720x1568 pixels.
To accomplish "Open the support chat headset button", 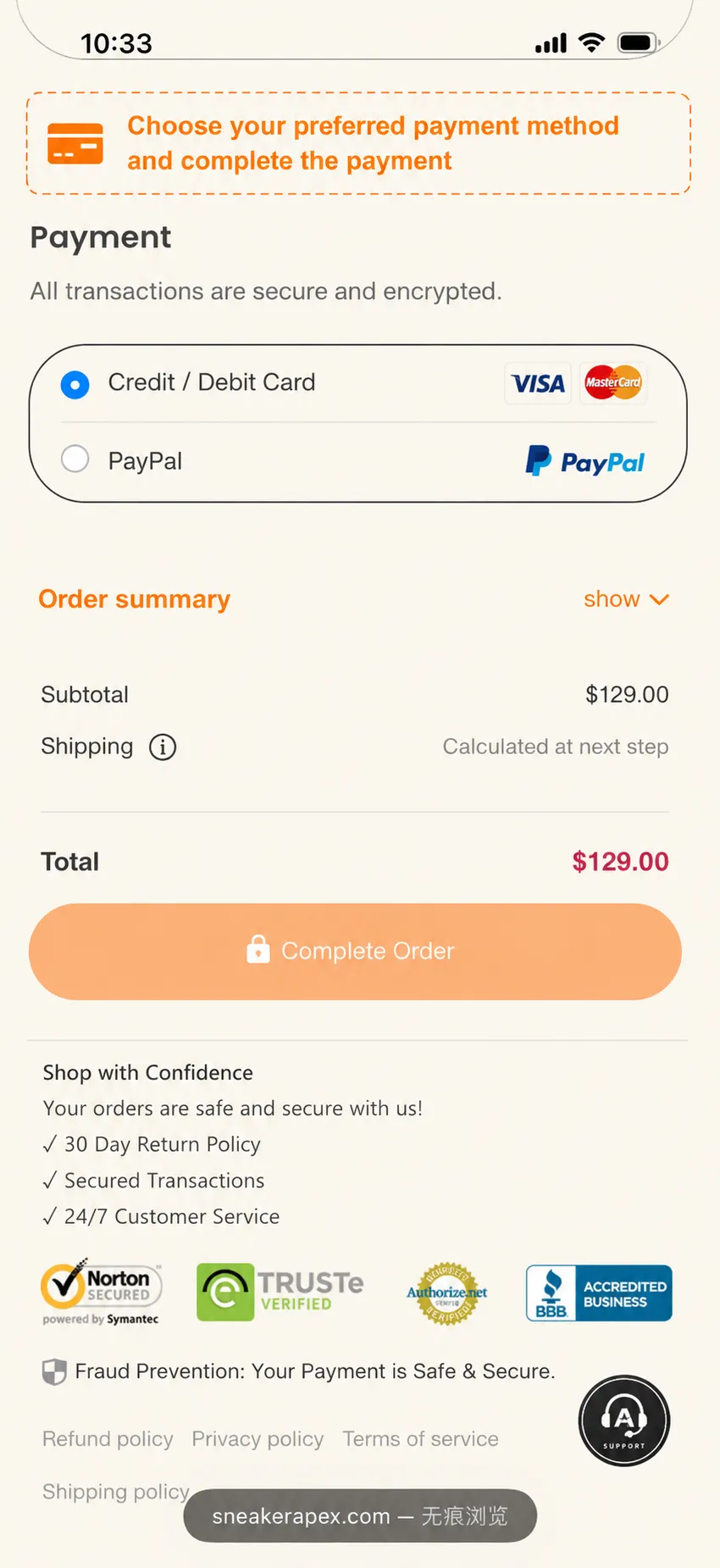I will (x=624, y=1421).
